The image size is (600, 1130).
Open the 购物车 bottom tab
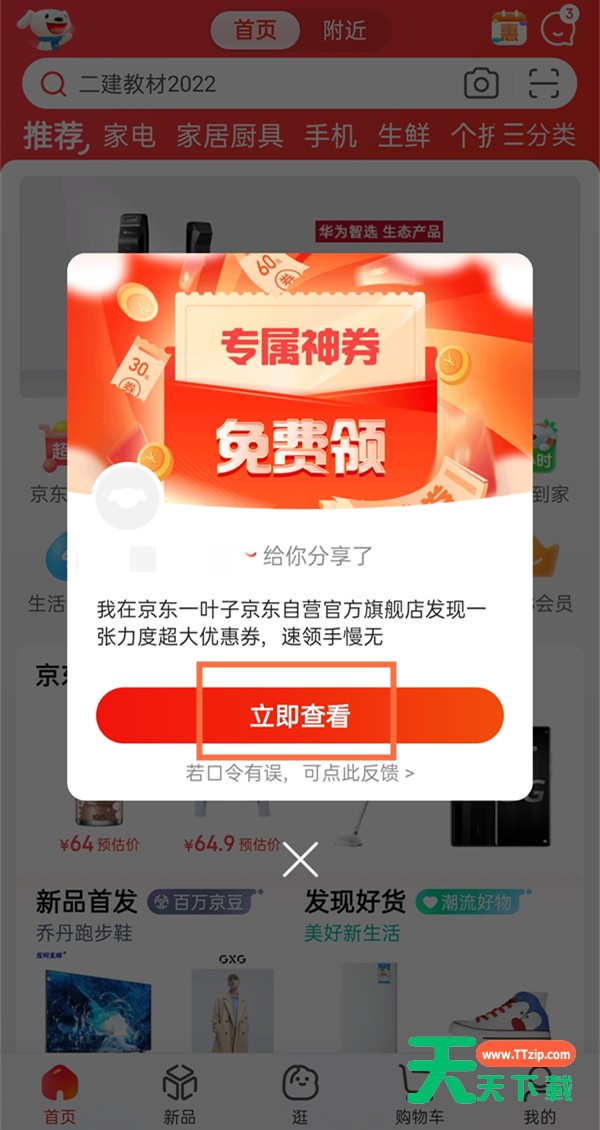point(419,1094)
